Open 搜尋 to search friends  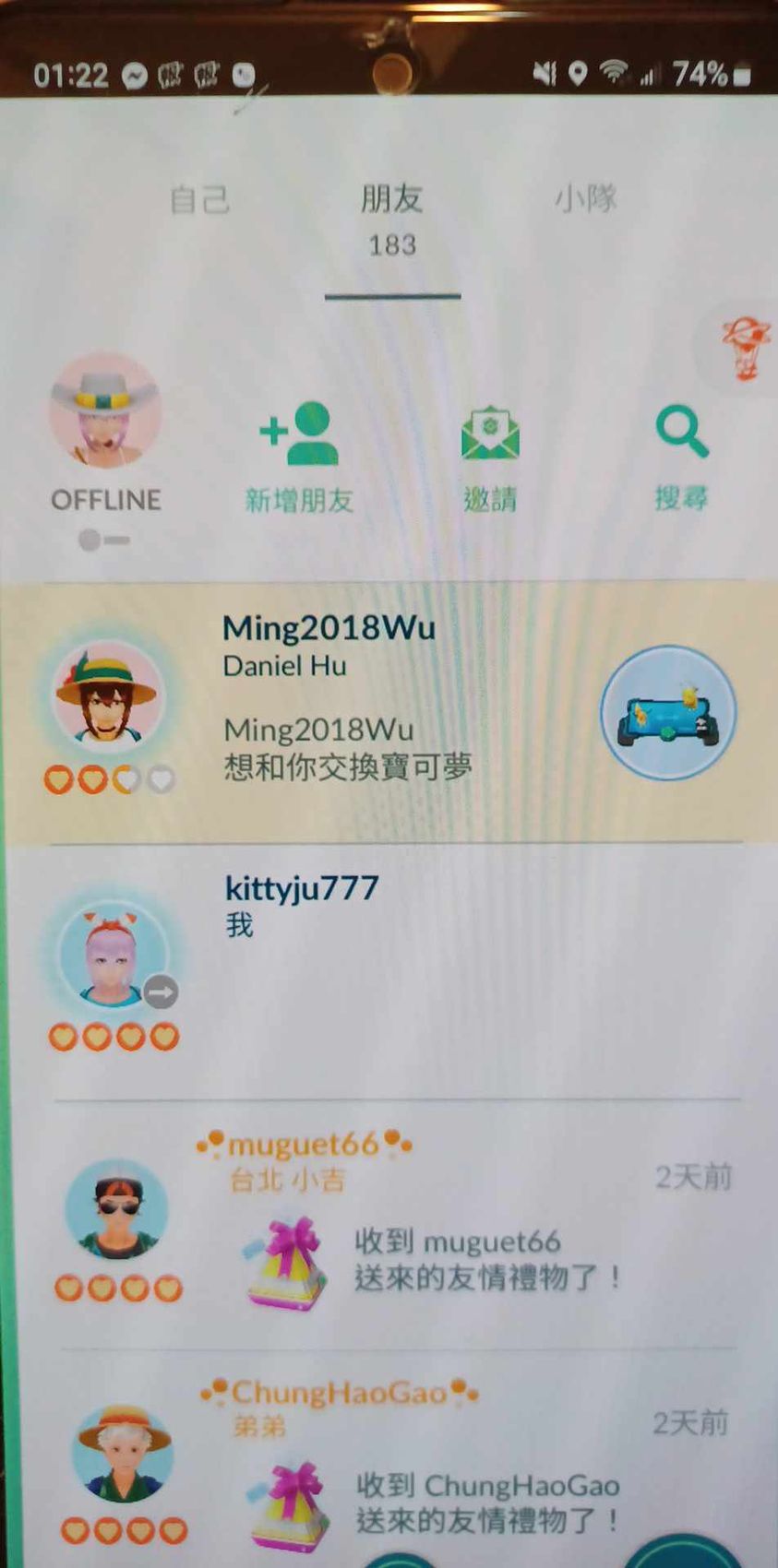click(x=682, y=457)
